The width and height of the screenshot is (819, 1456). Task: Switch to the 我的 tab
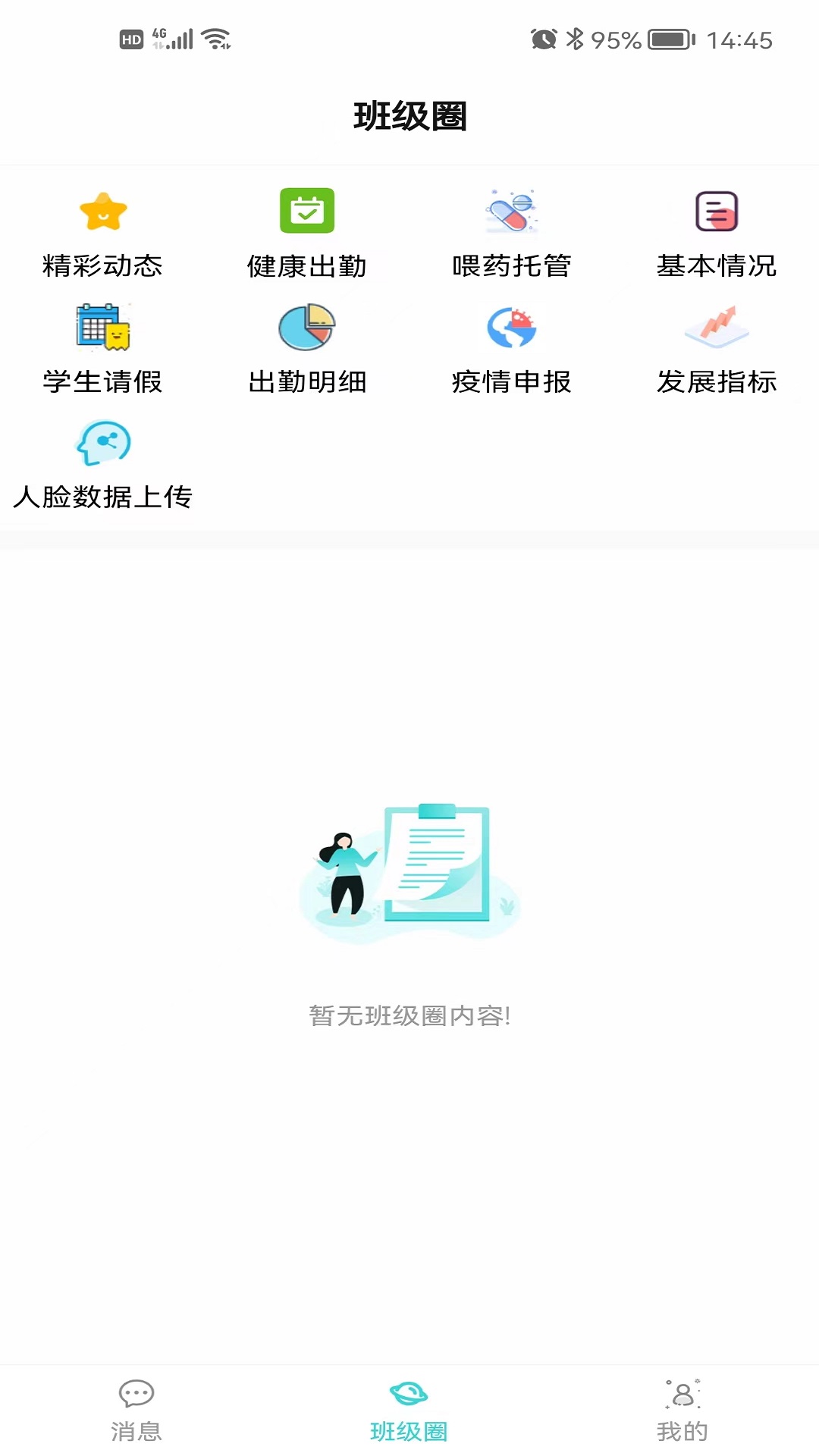[x=682, y=1426]
